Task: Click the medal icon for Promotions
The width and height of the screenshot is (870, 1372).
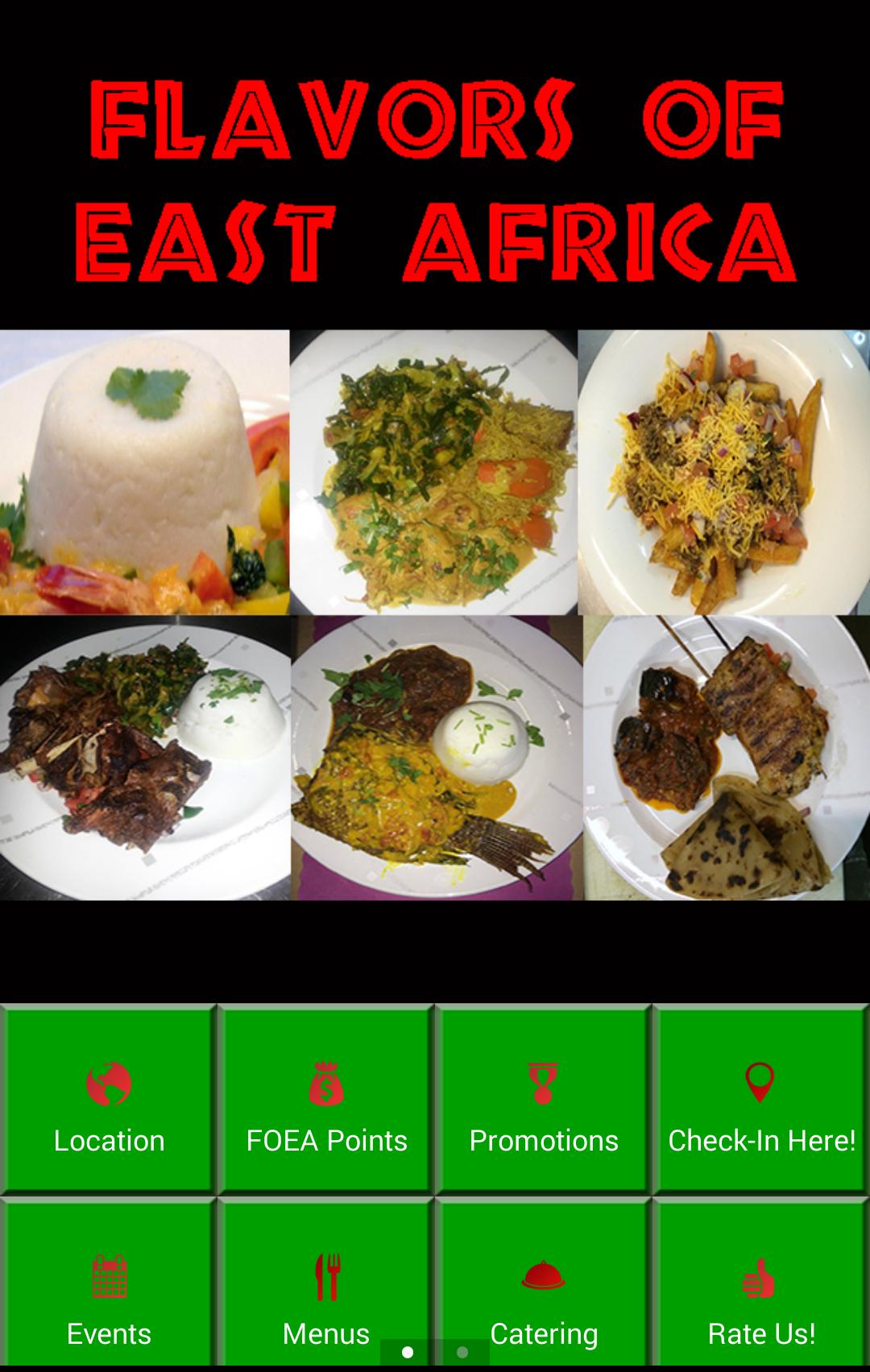Action: coord(544,1083)
